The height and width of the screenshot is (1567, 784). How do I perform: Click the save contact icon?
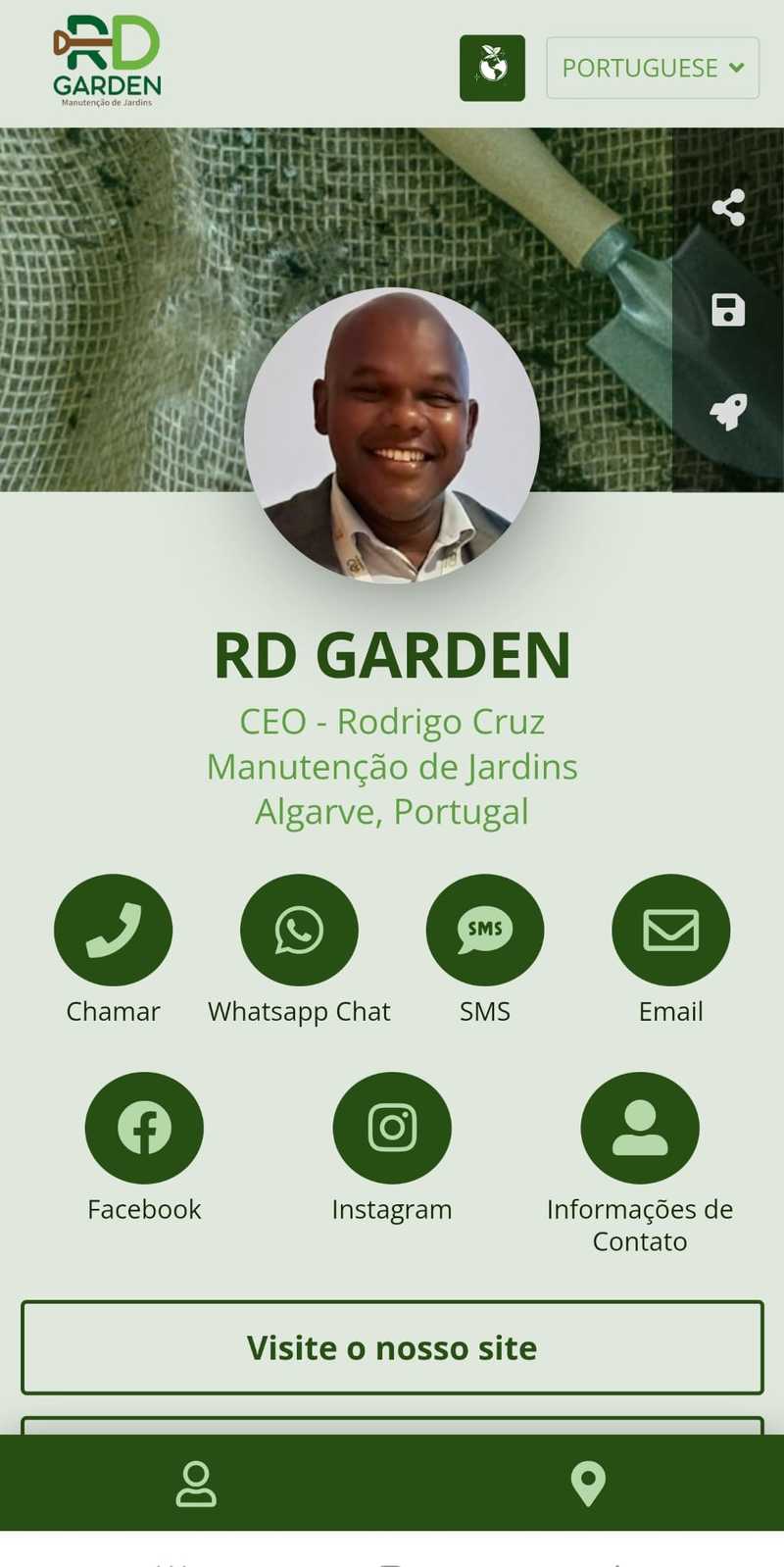[x=727, y=309]
